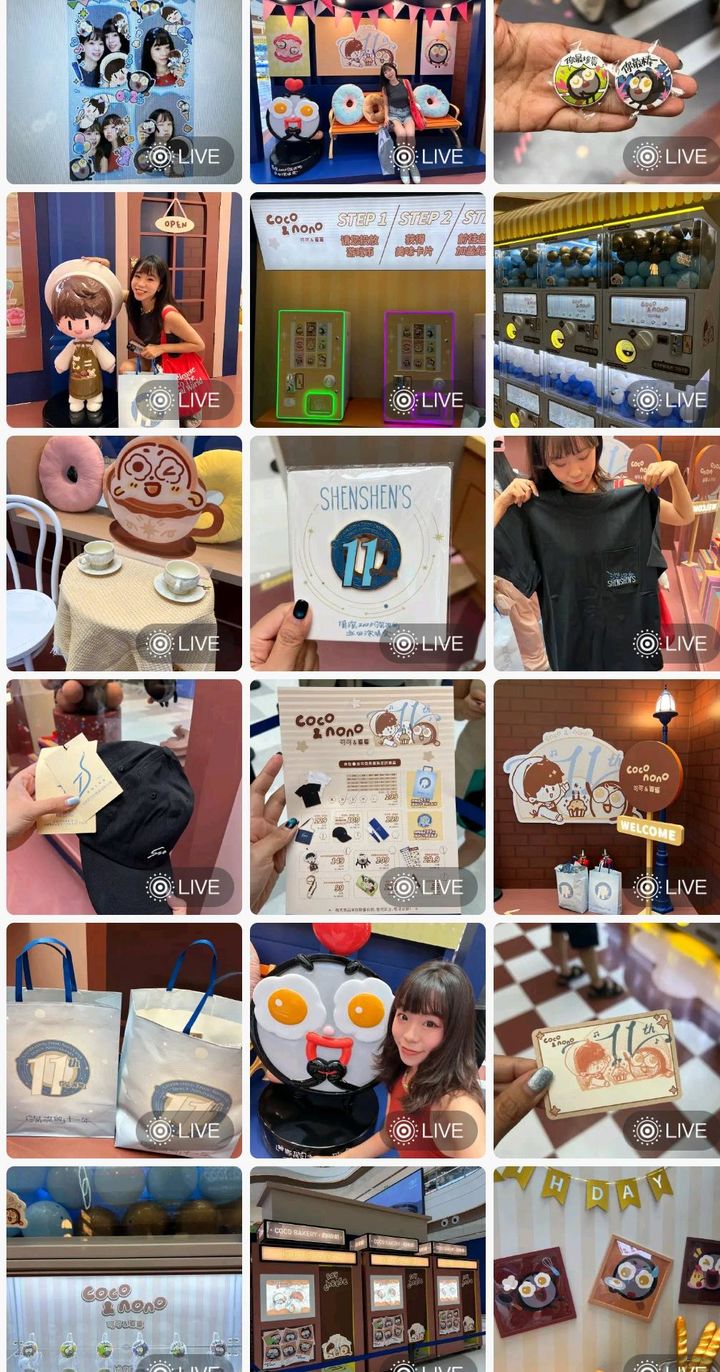Open the photo of the gashapon capsule machines
The height and width of the screenshot is (1372, 720).
click(x=606, y=310)
